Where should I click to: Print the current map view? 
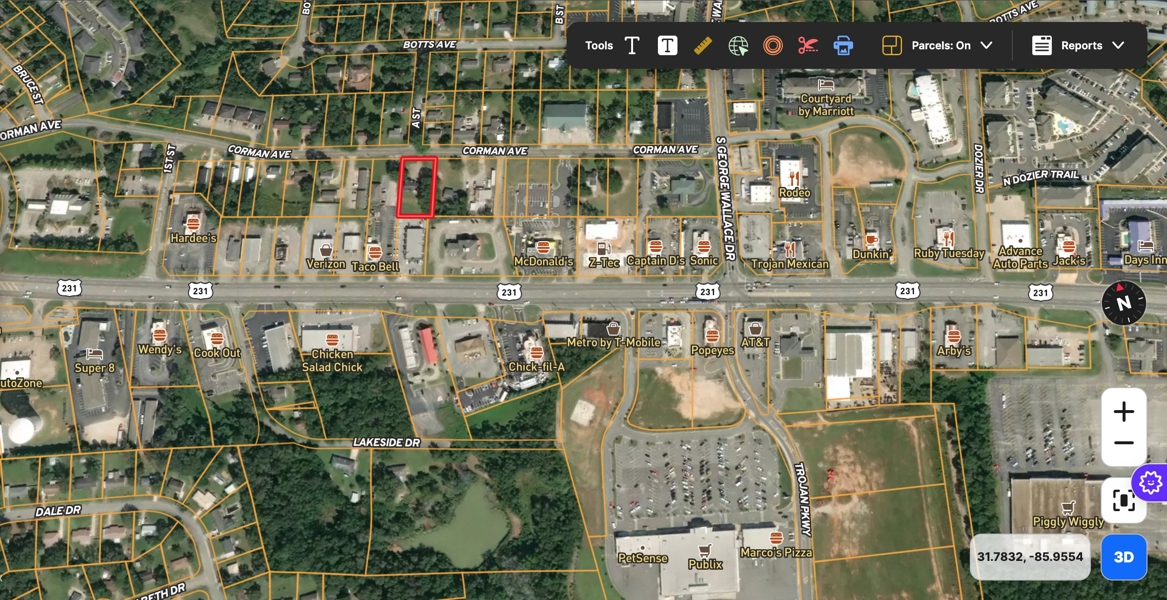pos(843,45)
